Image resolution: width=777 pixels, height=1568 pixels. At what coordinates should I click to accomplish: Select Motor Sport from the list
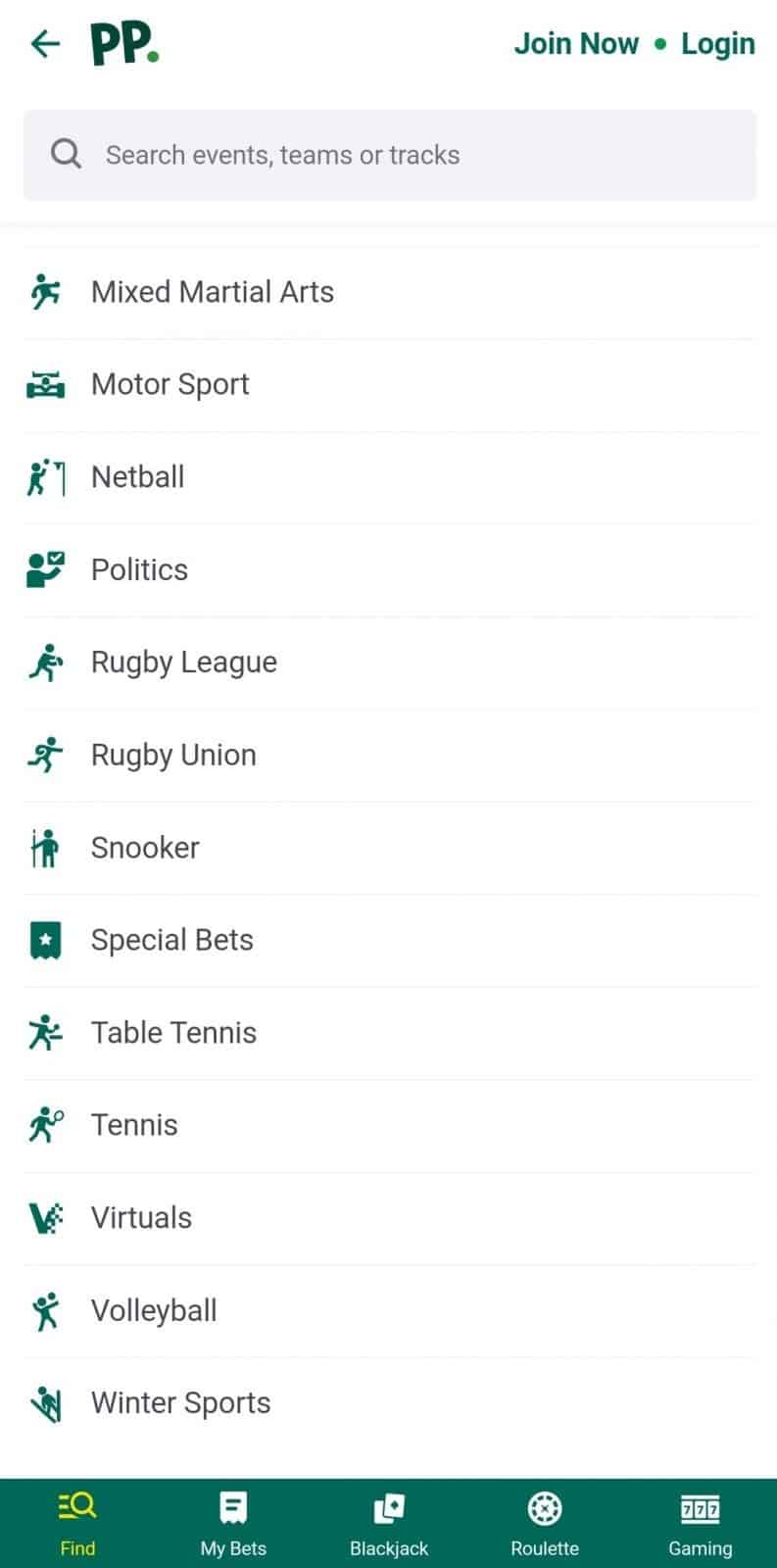tap(390, 385)
